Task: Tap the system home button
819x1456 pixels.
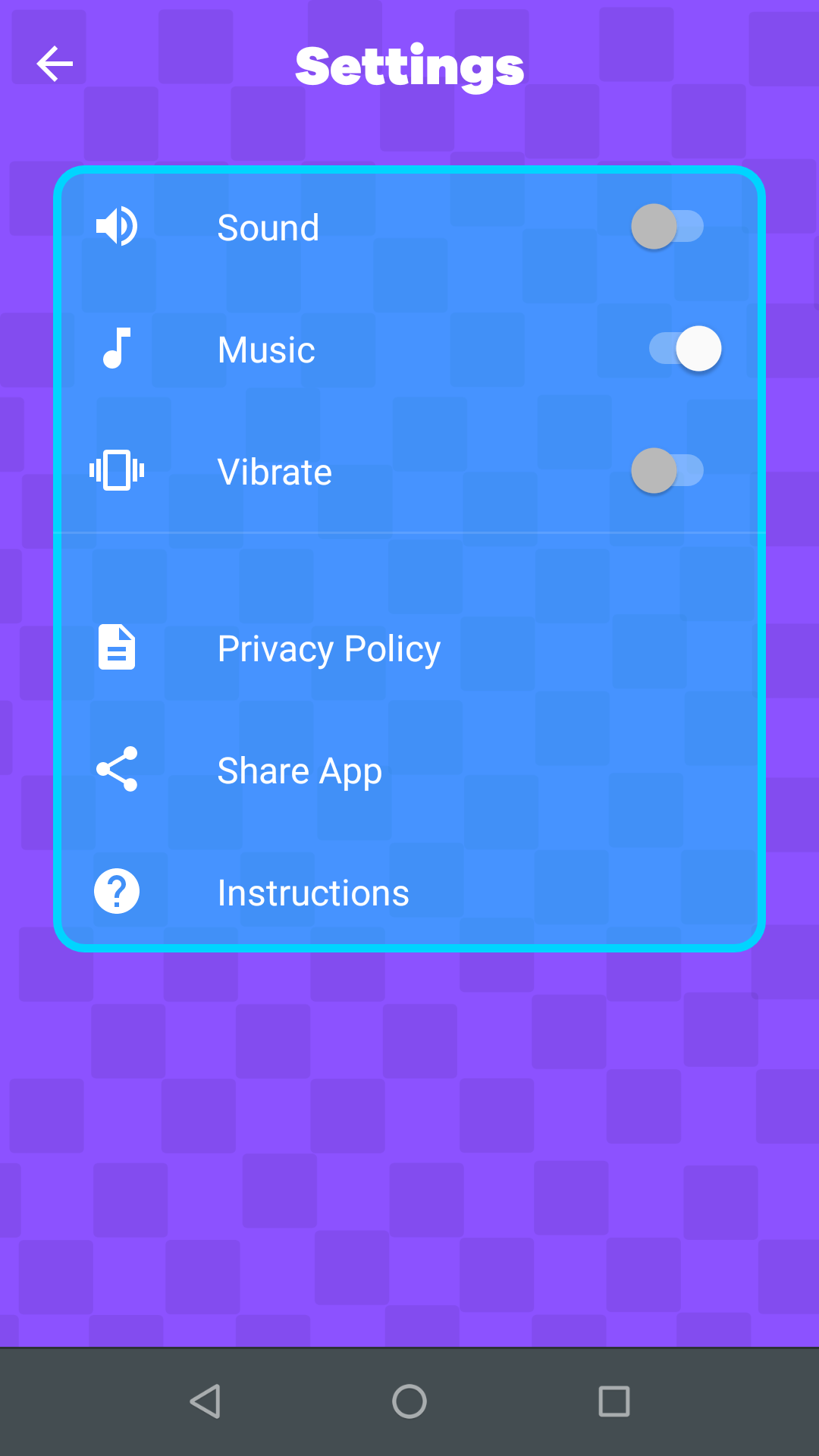Action: pyautogui.click(x=409, y=1401)
